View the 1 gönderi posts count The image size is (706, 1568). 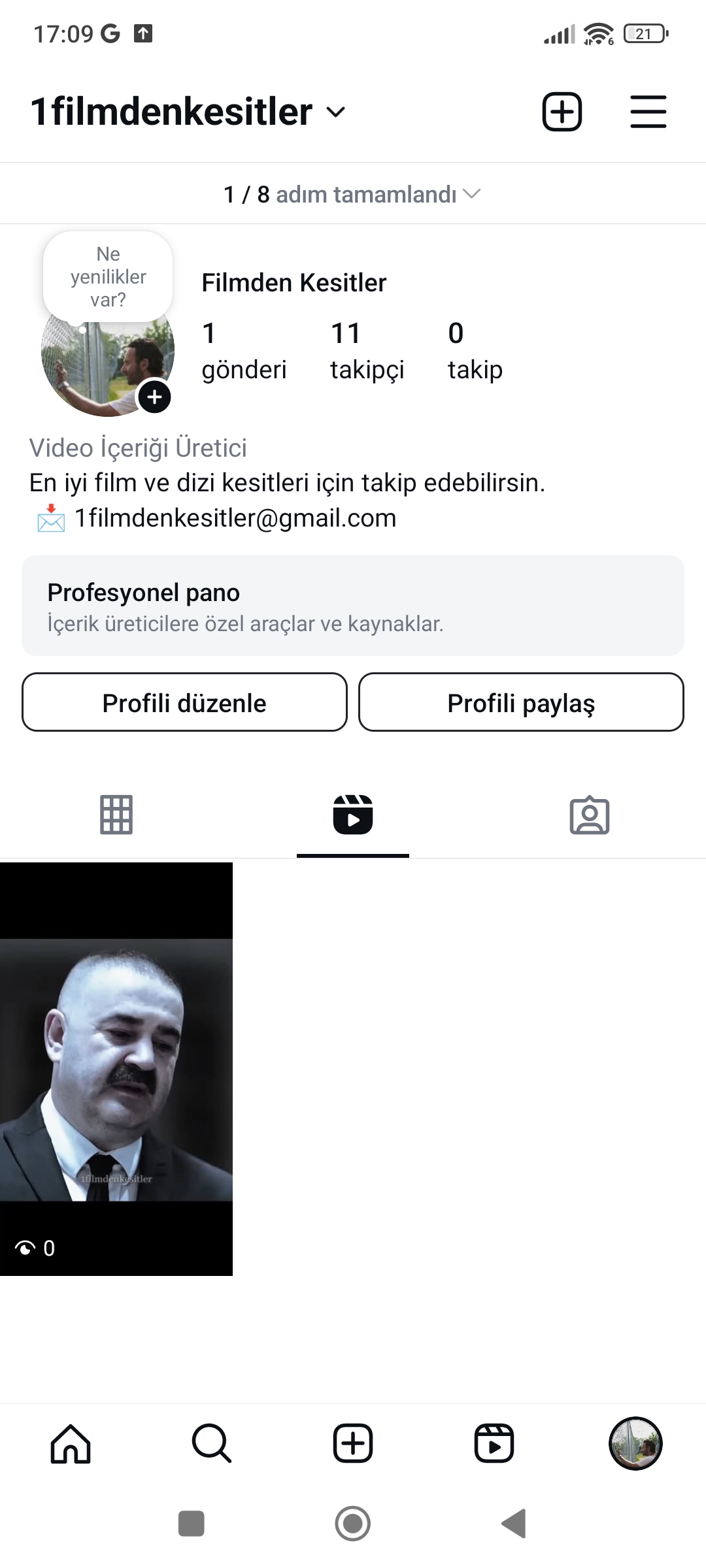244,351
